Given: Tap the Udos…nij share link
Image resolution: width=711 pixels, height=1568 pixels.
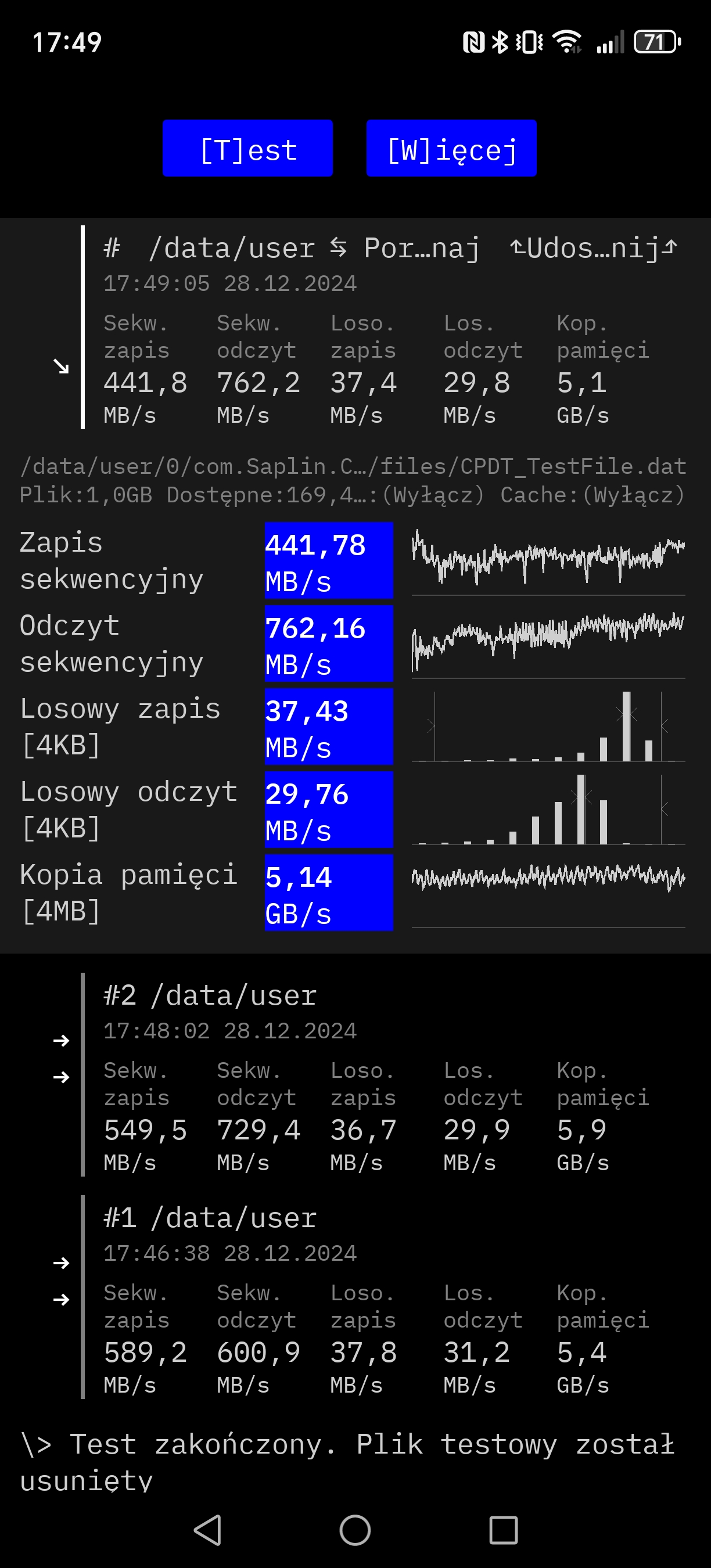Looking at the screenshot, I should tap(594, 249).
